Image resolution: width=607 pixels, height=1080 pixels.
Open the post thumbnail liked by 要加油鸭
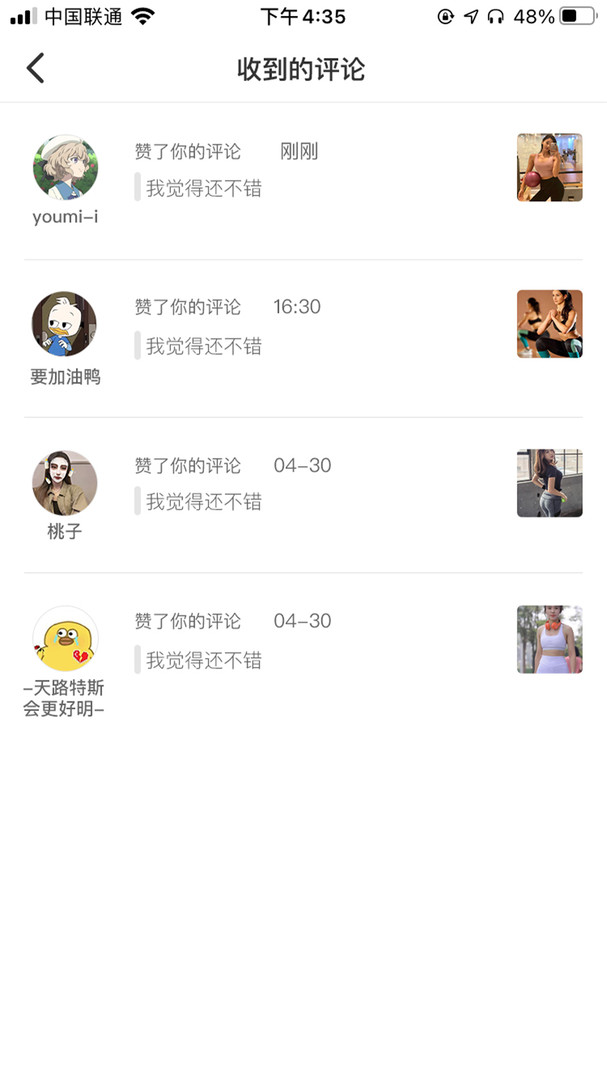549,324
